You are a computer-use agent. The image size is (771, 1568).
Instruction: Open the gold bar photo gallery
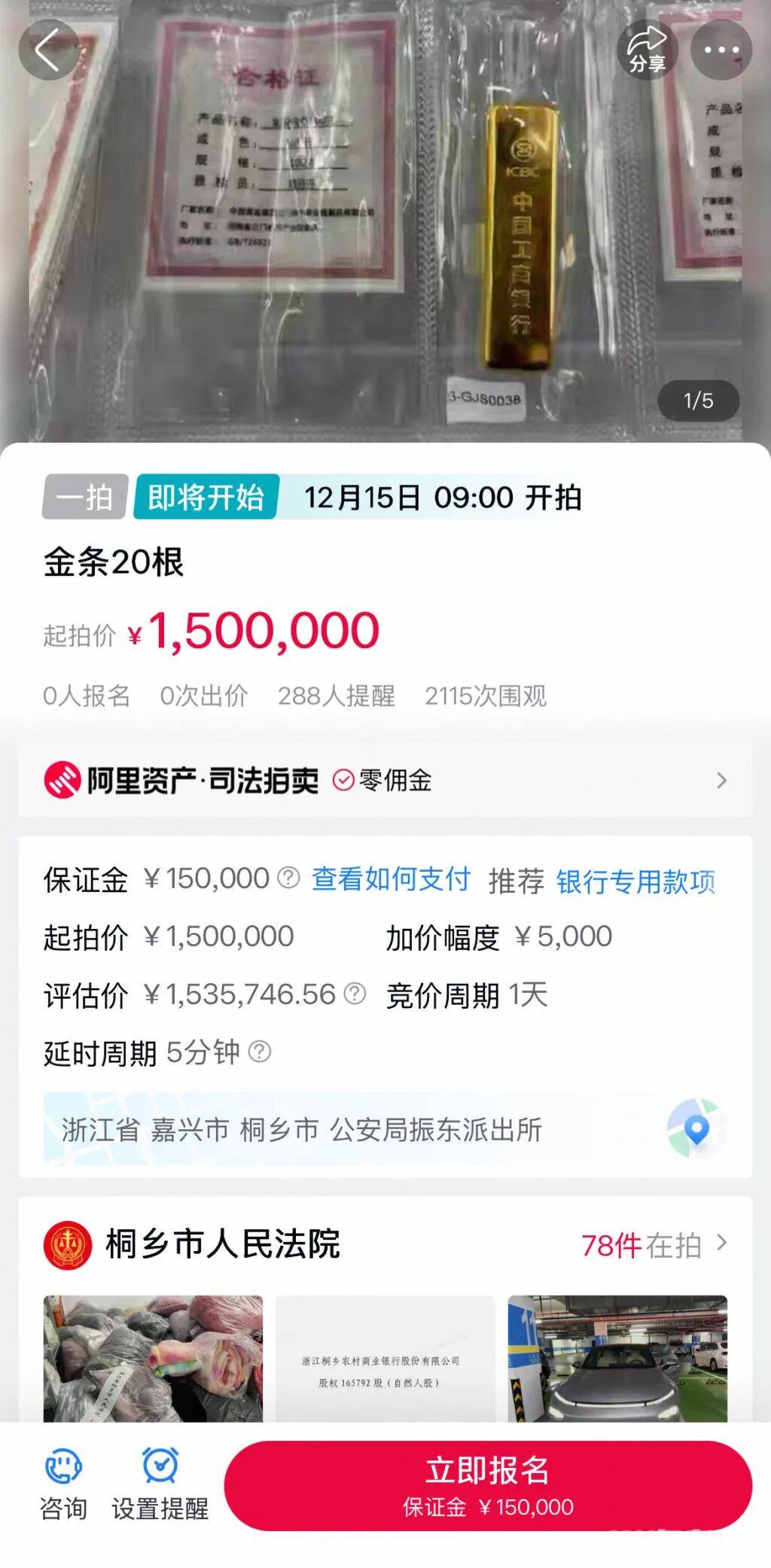pyautogui.click(x=385, y=226)
